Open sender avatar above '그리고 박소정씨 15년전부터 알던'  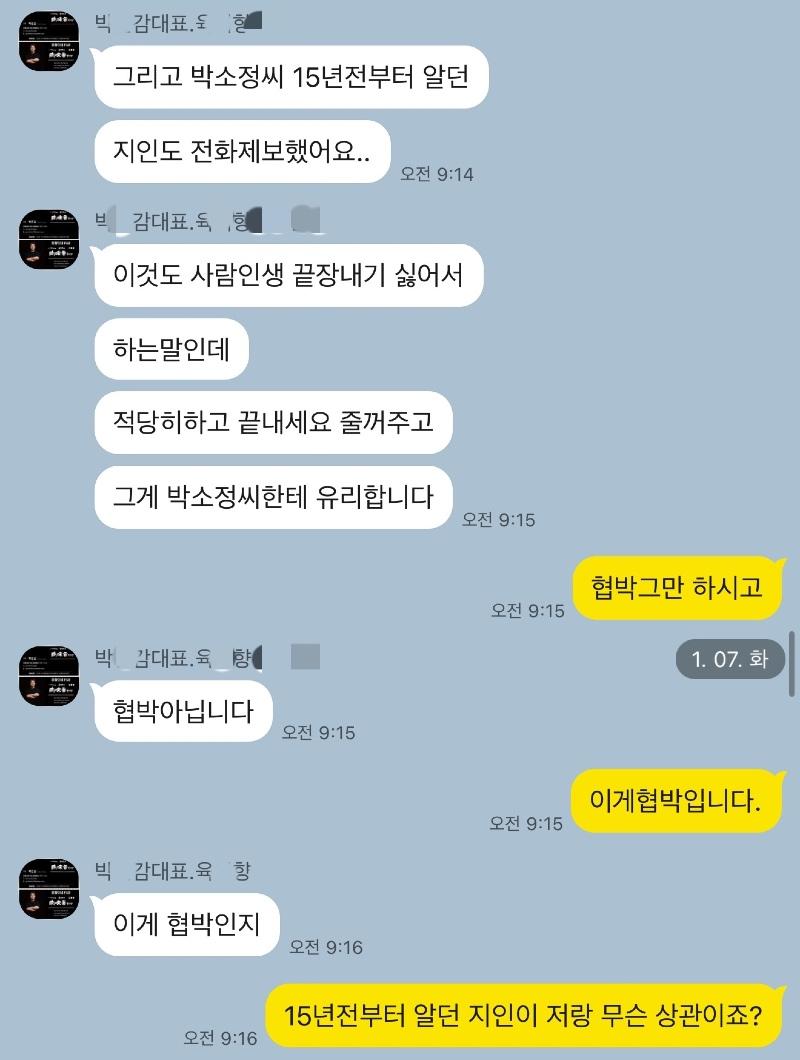pos(49,42)
